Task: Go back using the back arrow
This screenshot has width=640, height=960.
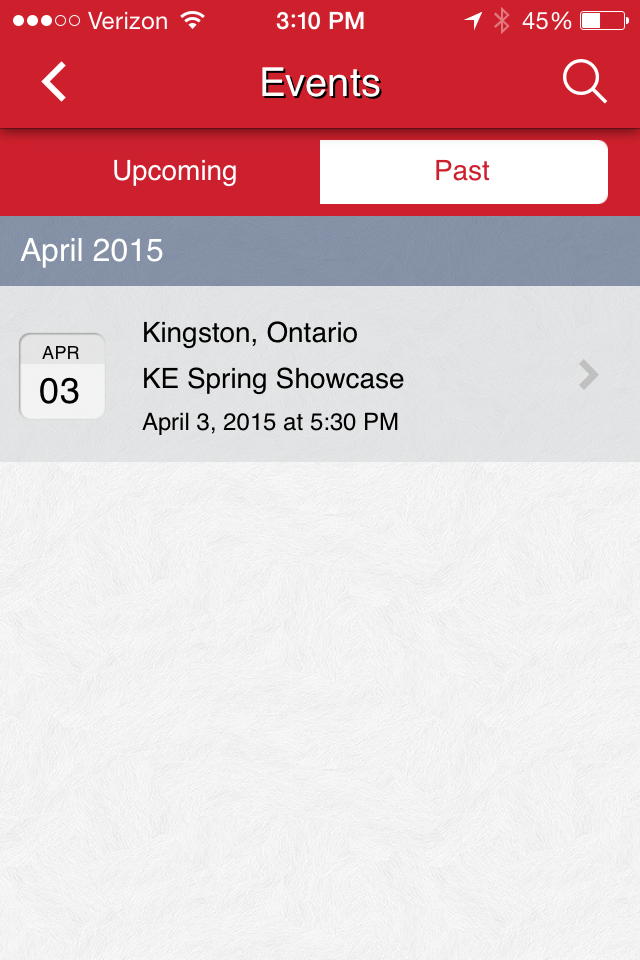Action: coord(54,82)
